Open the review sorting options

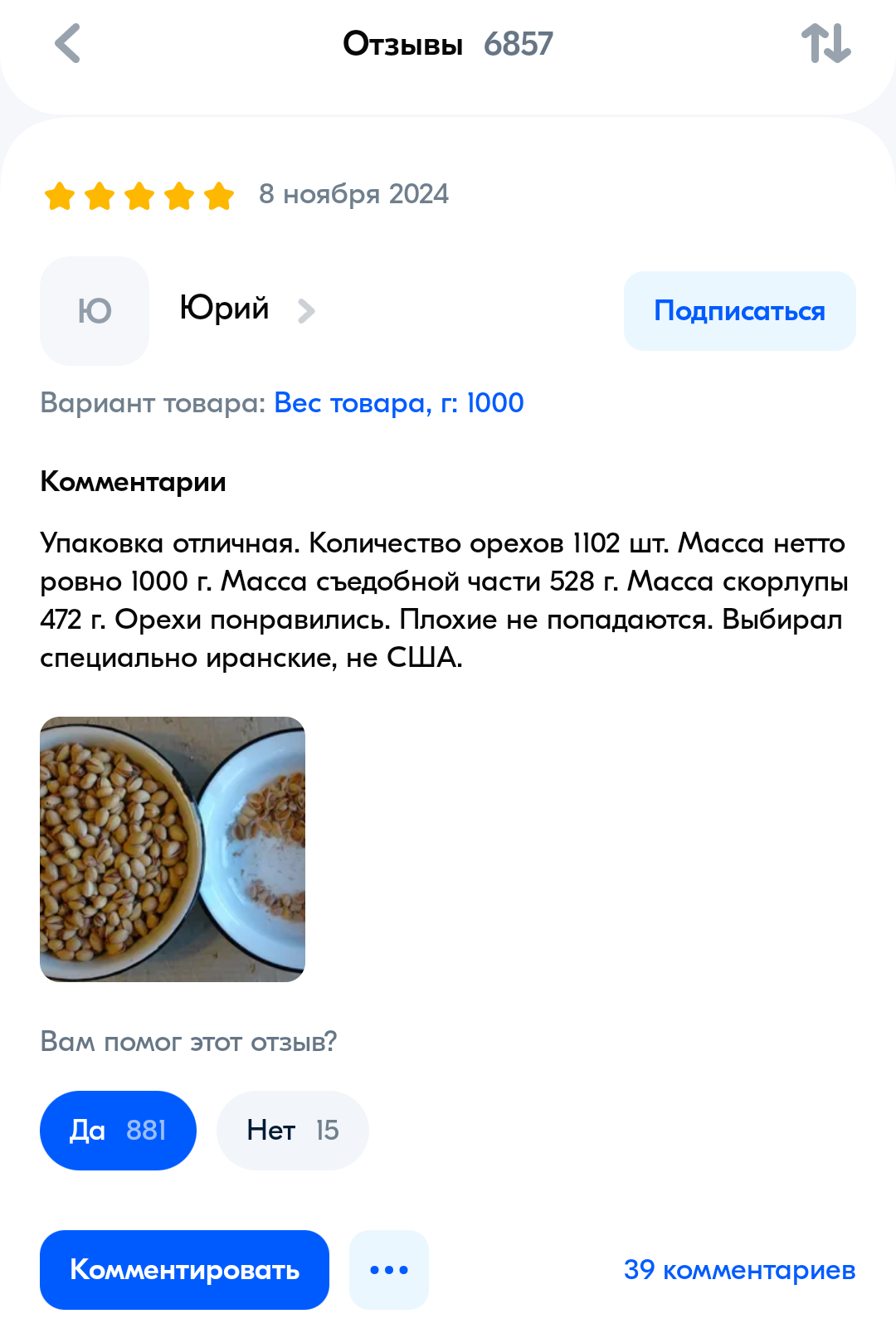[x=825, y=43]
